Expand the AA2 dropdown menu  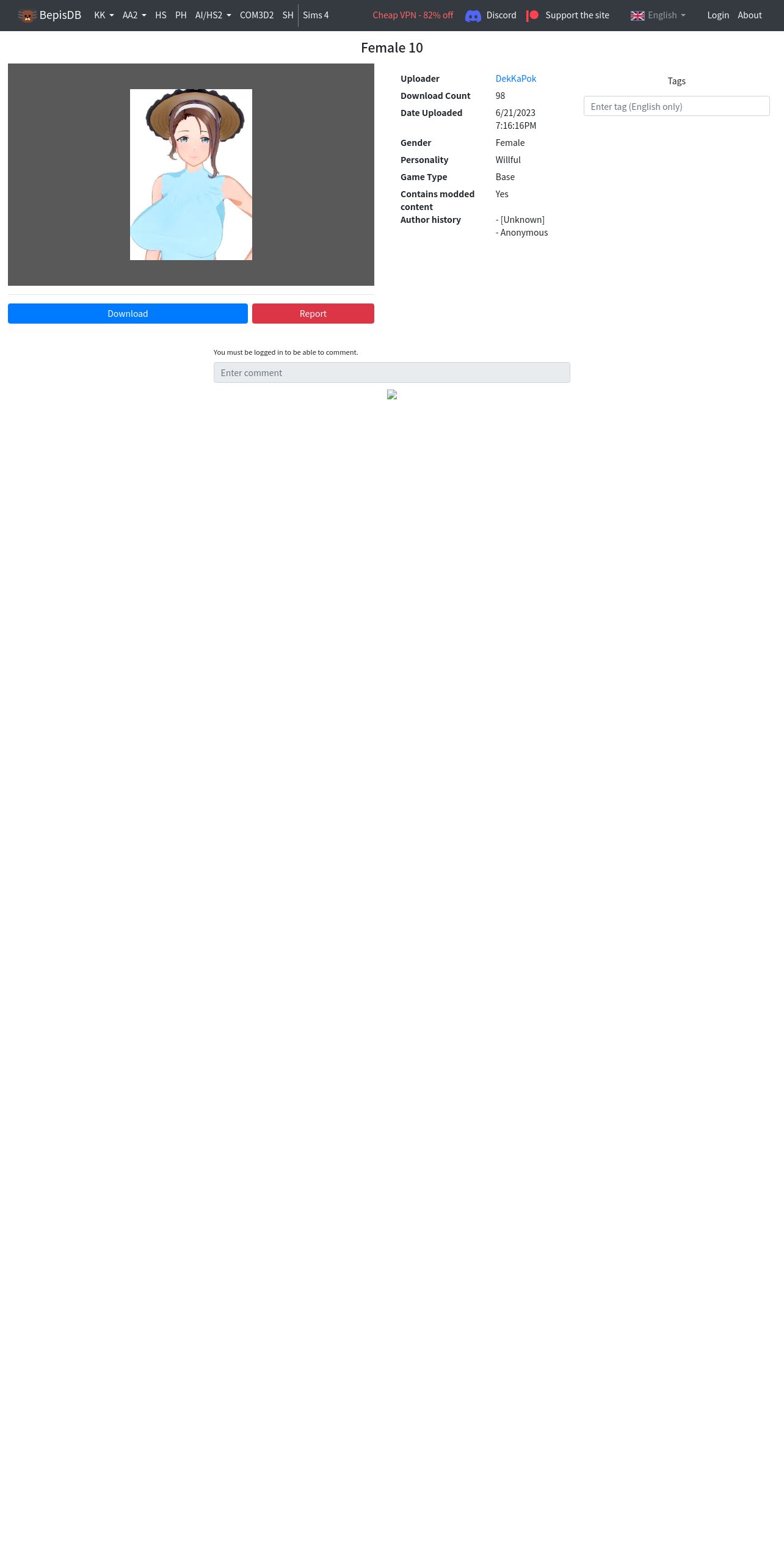134,15
